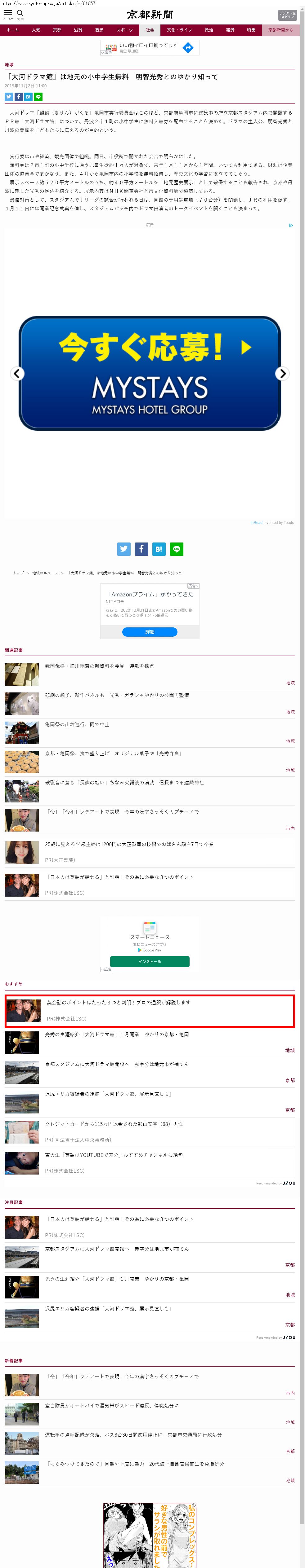Tap the デジタル版ログイン button

coord(287,15)
